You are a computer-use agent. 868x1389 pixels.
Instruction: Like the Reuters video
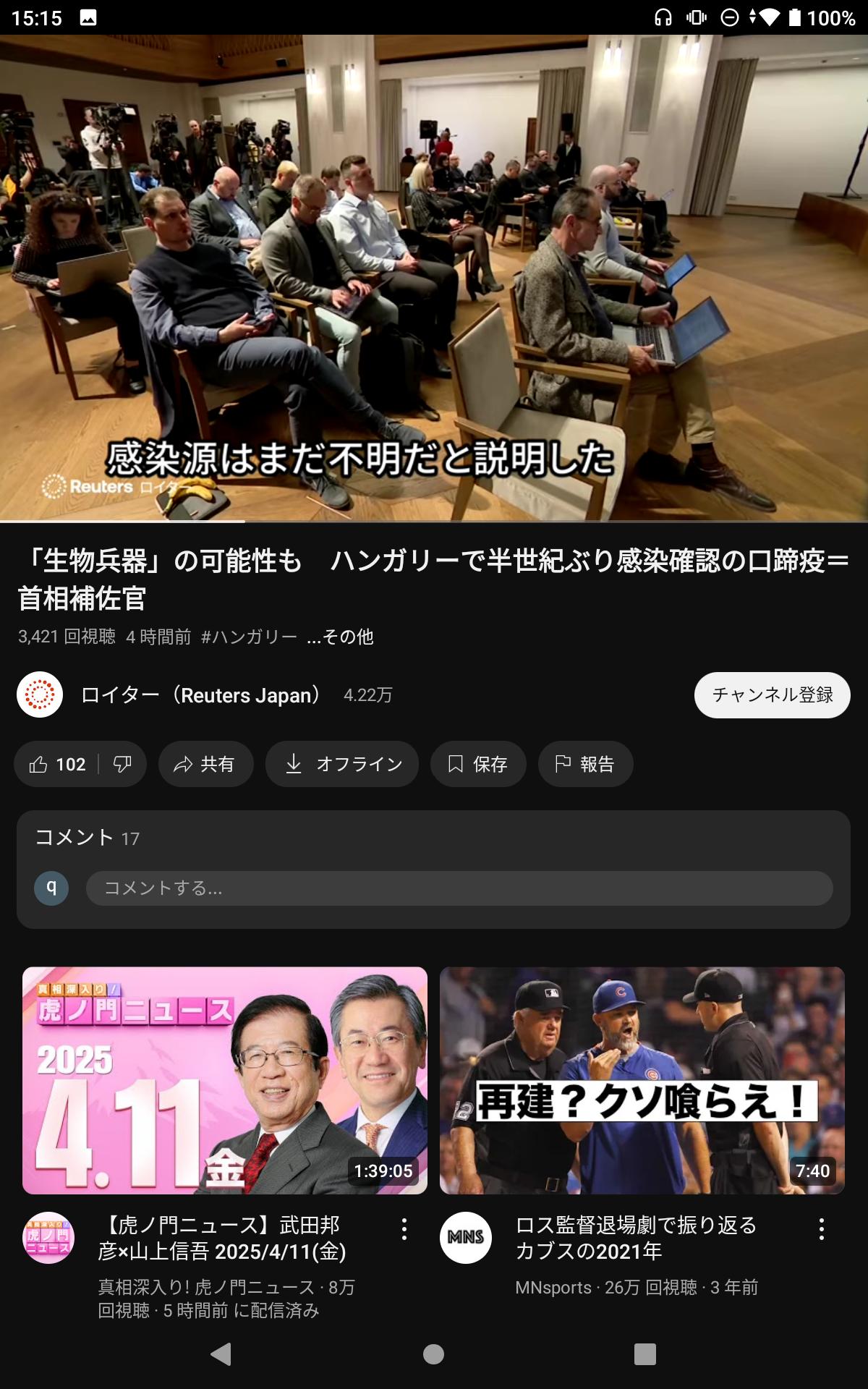[x=56, y=764]
